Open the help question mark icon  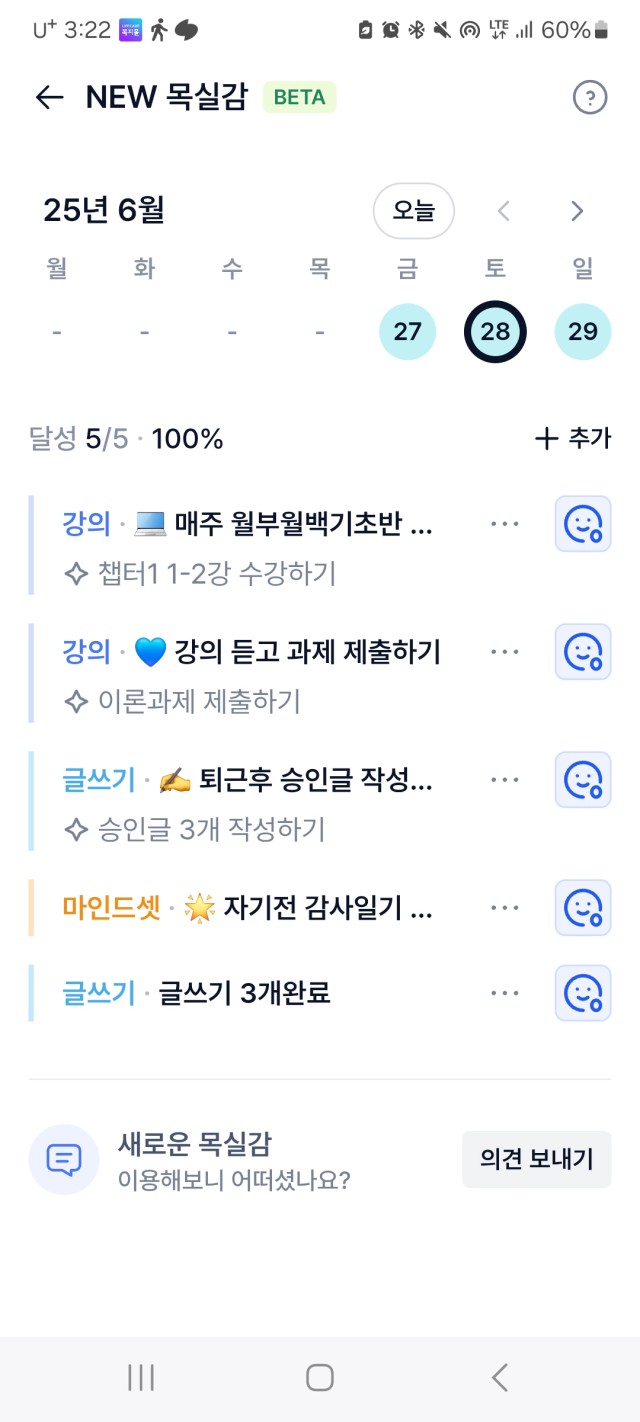tap(590, 97)
